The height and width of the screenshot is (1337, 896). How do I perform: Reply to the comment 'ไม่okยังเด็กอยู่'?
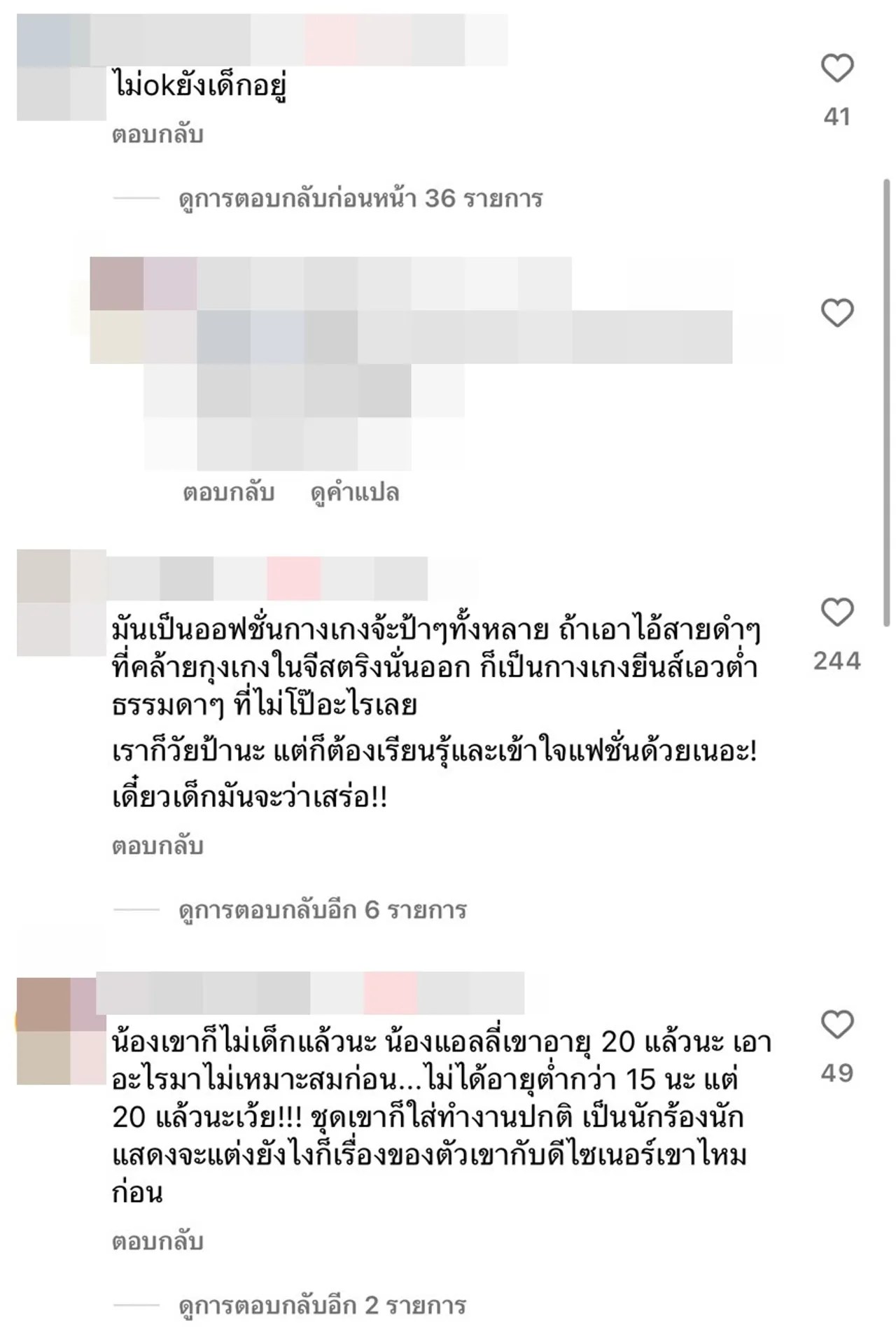click(157, 134)
